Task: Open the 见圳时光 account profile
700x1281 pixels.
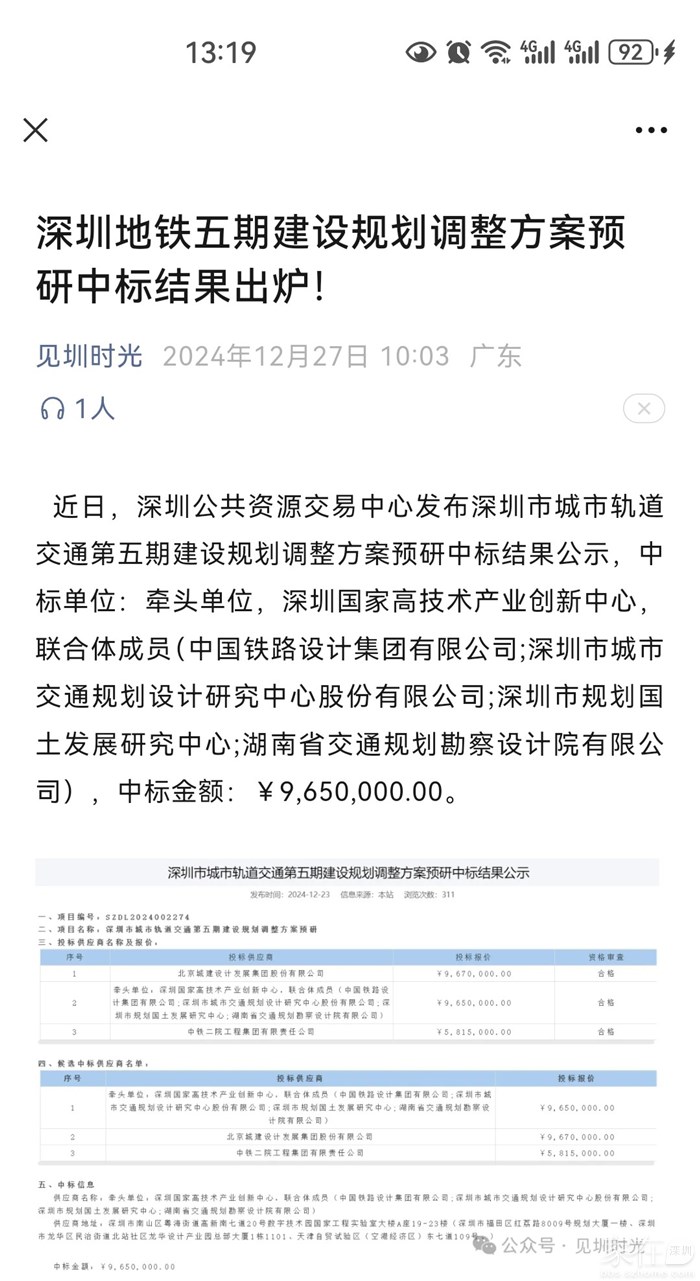Action: (x=90, y=355)
